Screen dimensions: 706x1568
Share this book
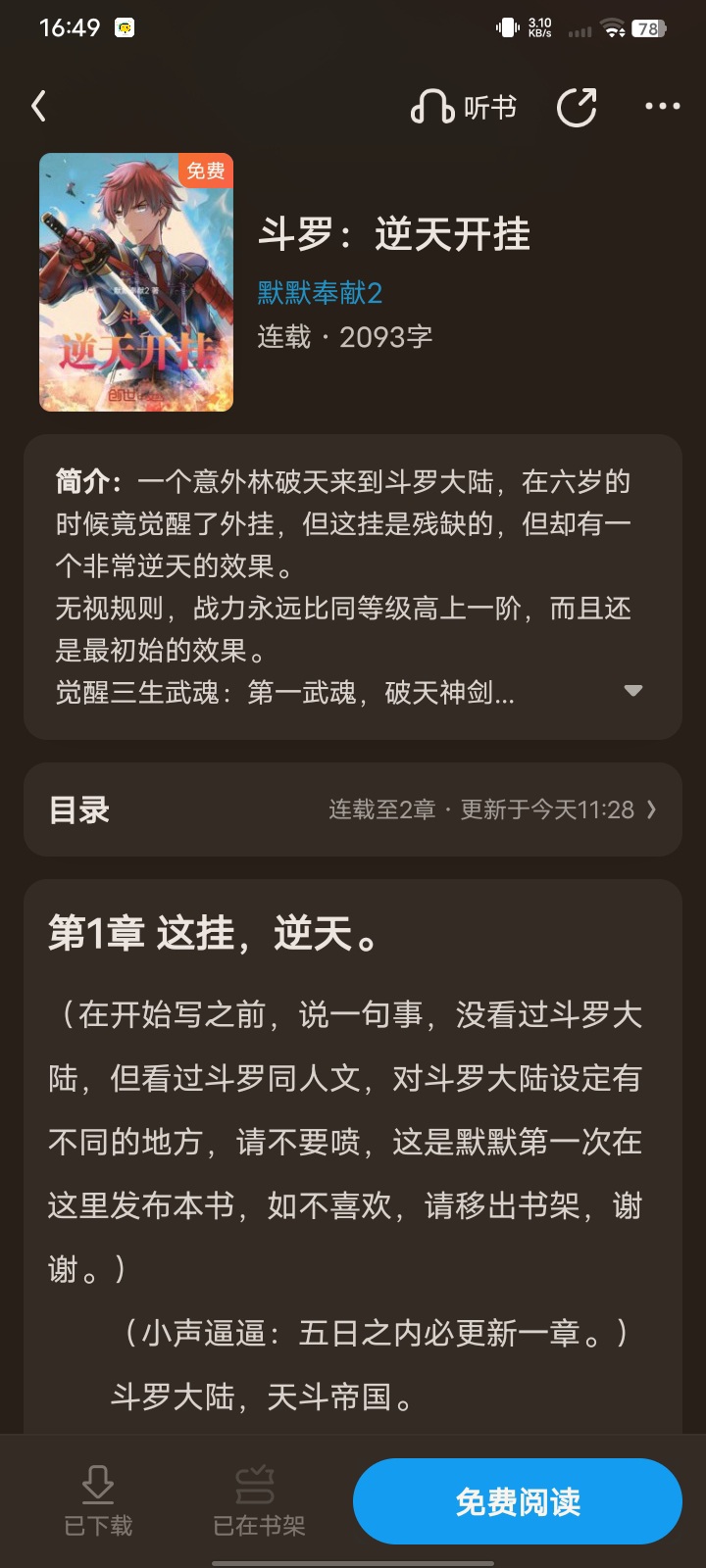(577, 107)
